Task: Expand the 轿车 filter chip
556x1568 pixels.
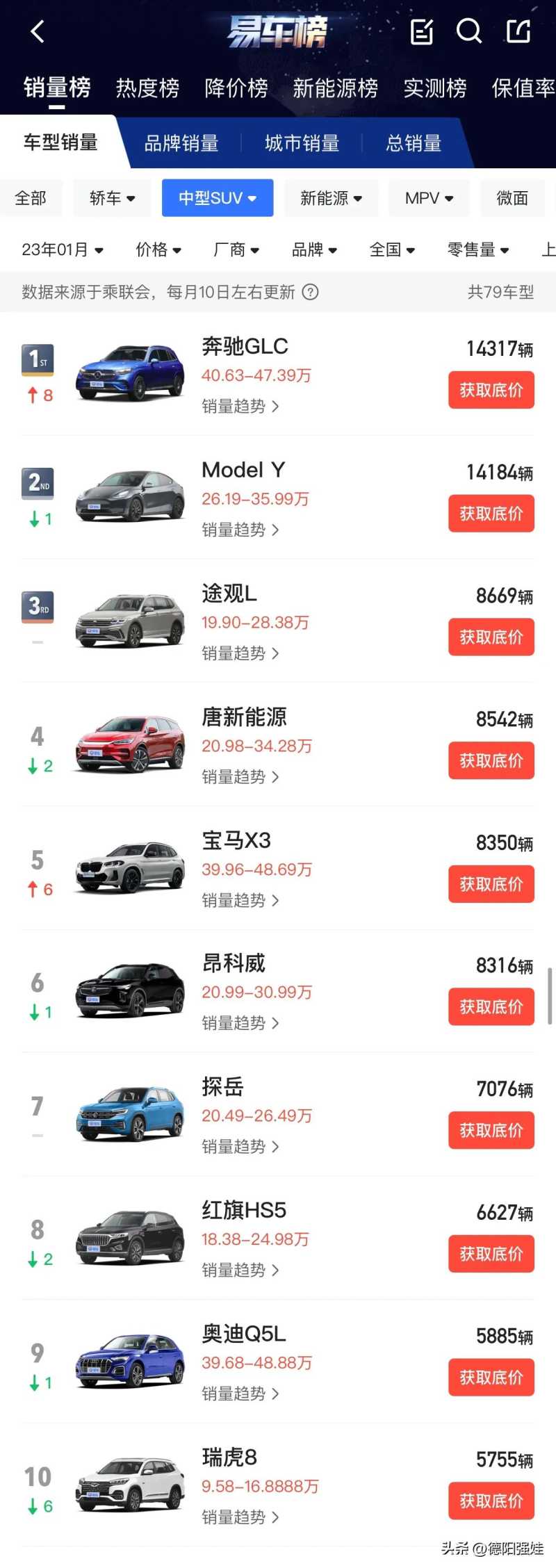Action: tap(112, 198)
